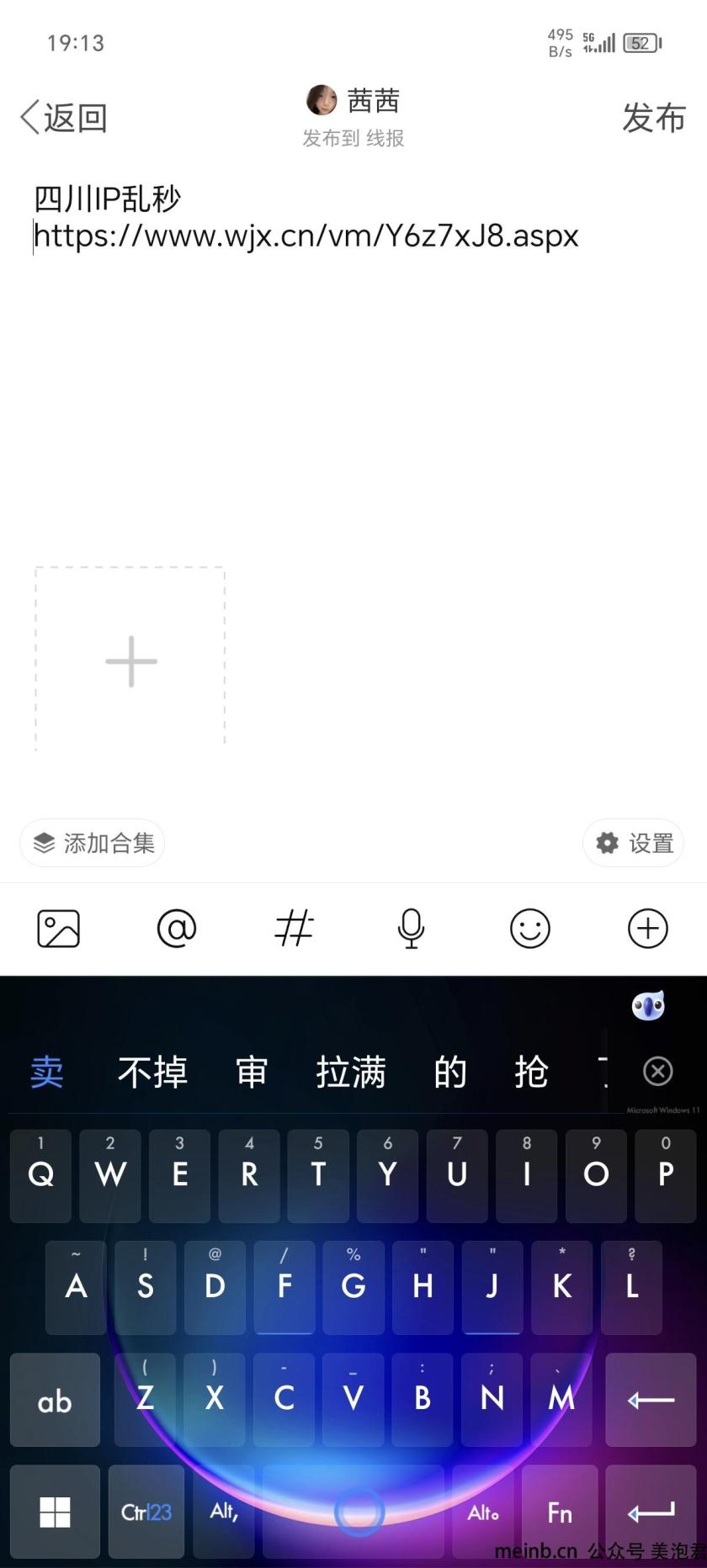Open more options with the circled plus
This screenshot has width=707, height=1568.
coord(648,929)
